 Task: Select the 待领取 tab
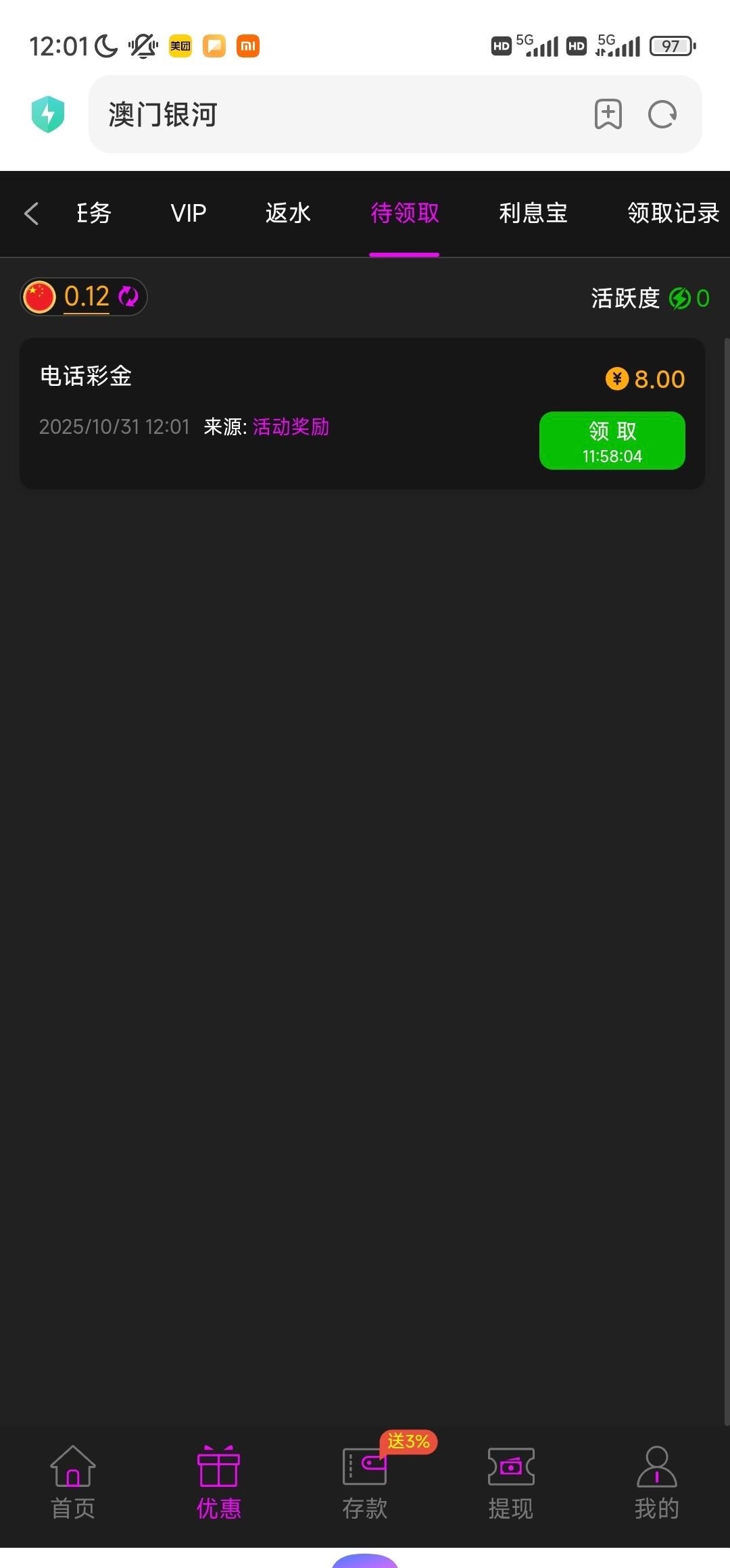pos(404,214)
